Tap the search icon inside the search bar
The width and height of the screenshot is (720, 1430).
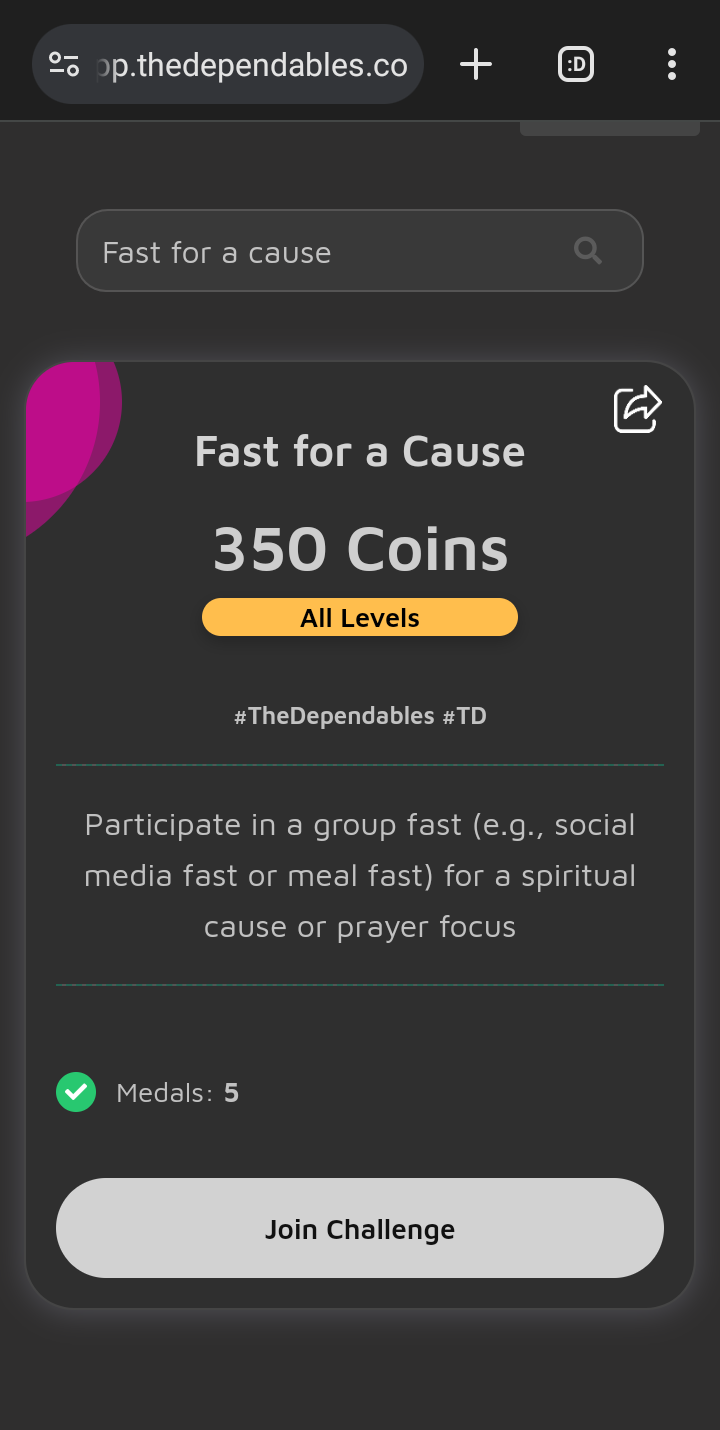(x=588, y=251)
